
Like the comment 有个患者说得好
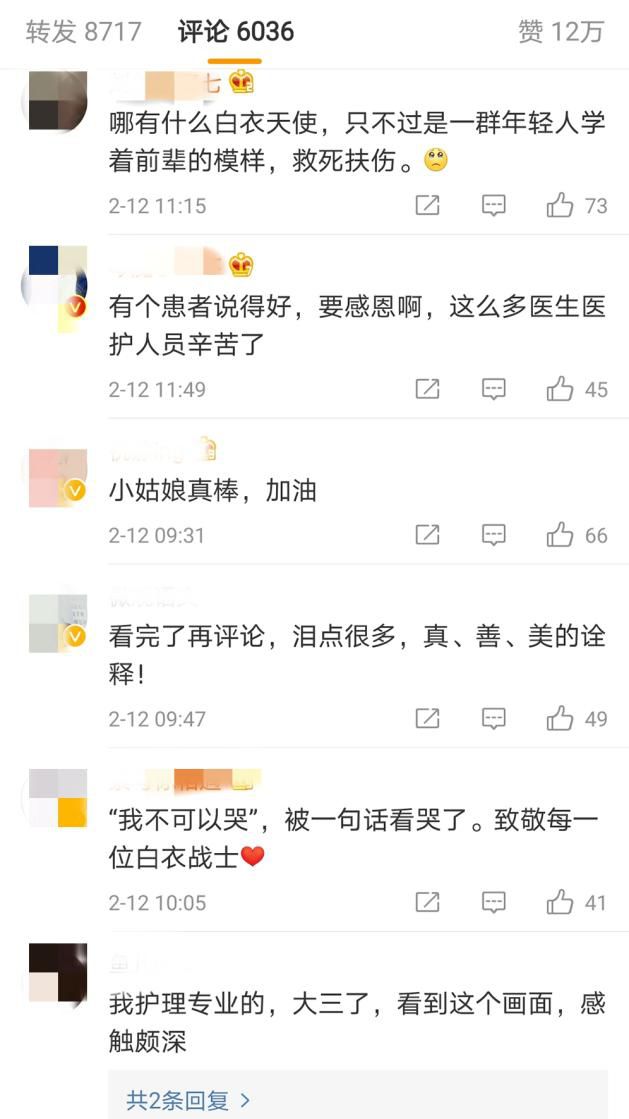click(560, 389)
